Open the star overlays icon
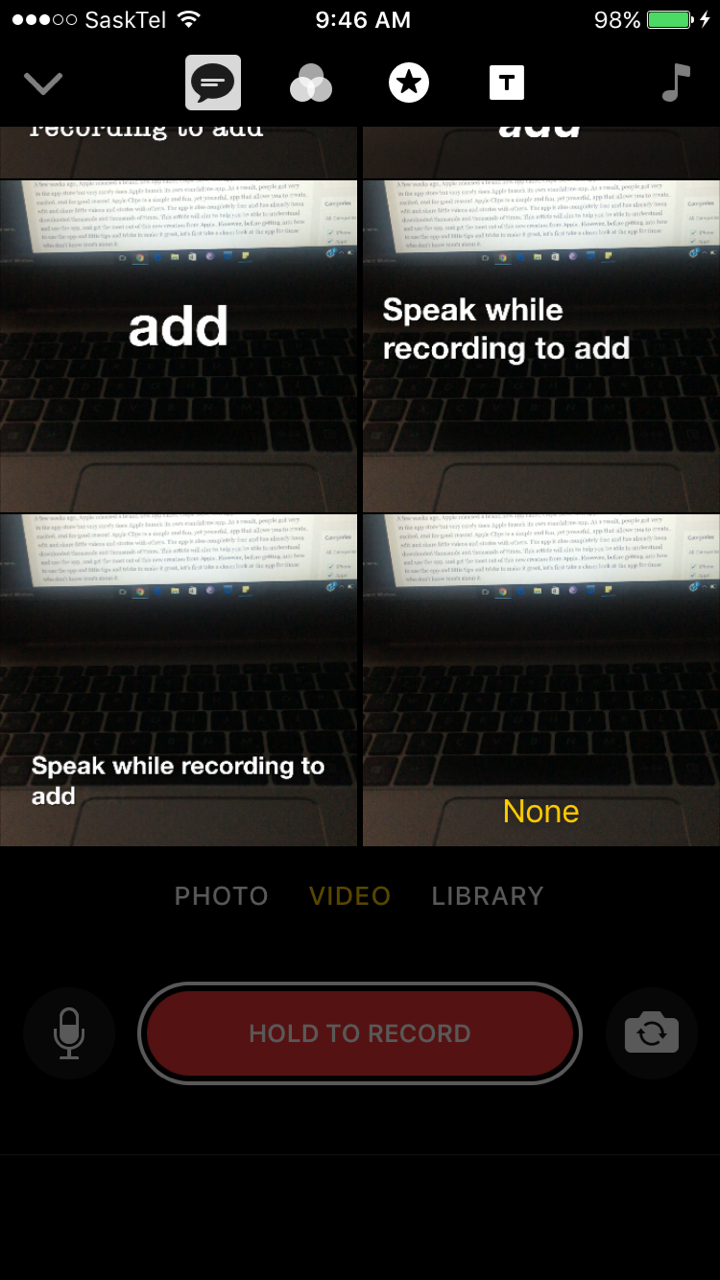720x1280 pixels. (x=409, y=84)
